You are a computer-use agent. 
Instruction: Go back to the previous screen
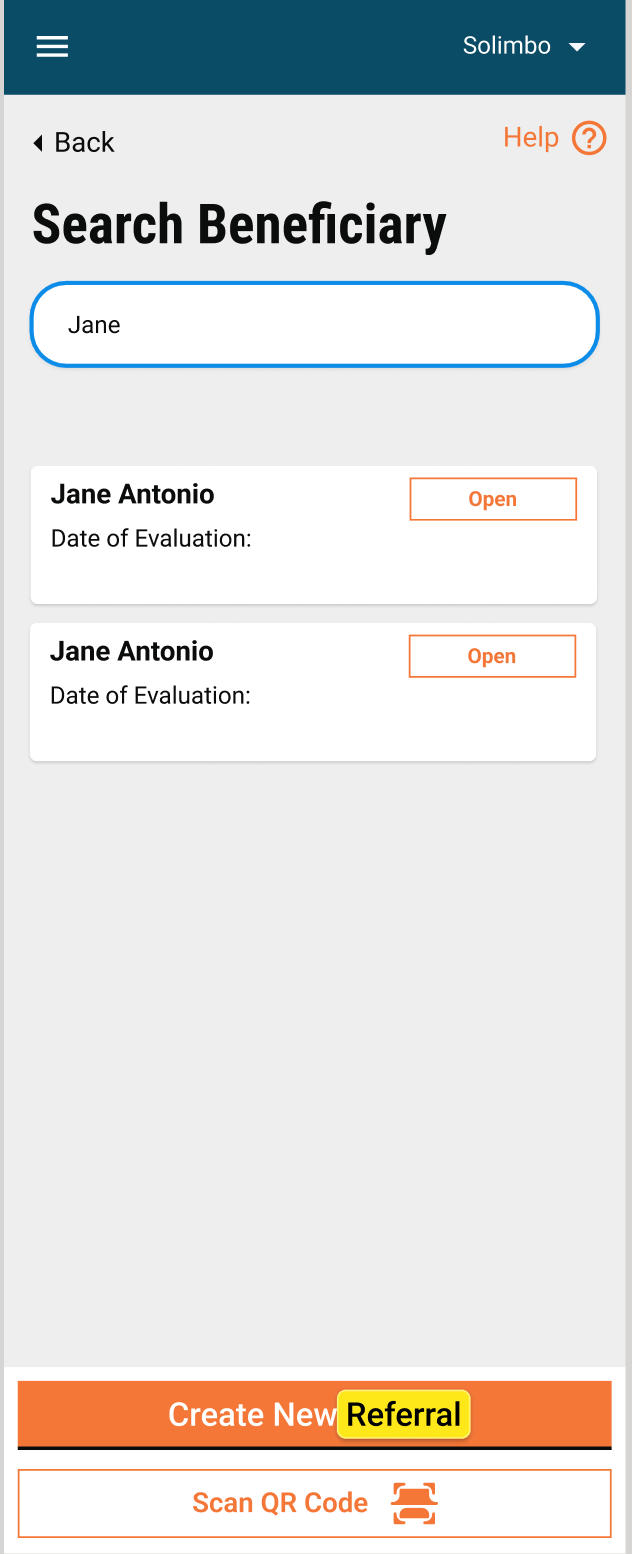tap(74, 143)
